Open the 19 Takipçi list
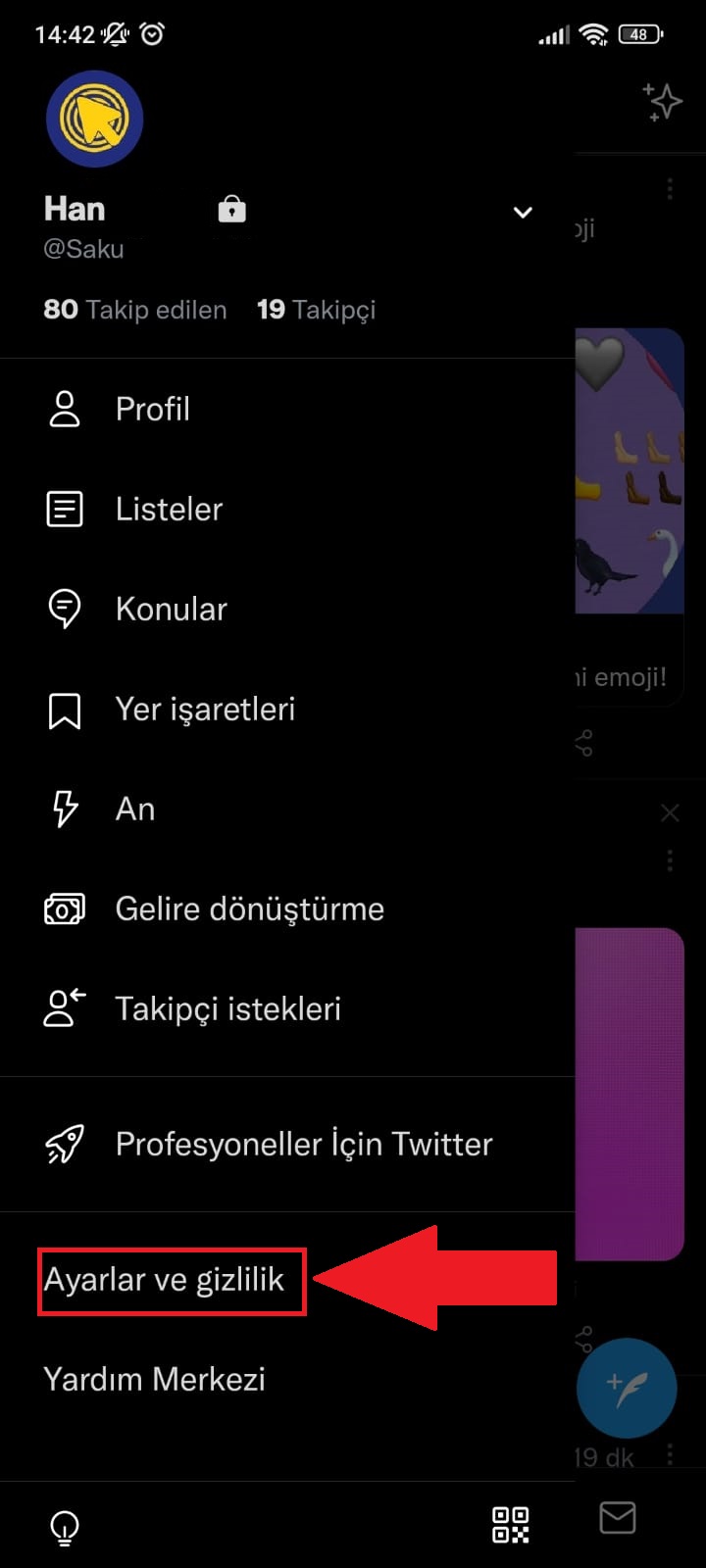 coord(316,310)
